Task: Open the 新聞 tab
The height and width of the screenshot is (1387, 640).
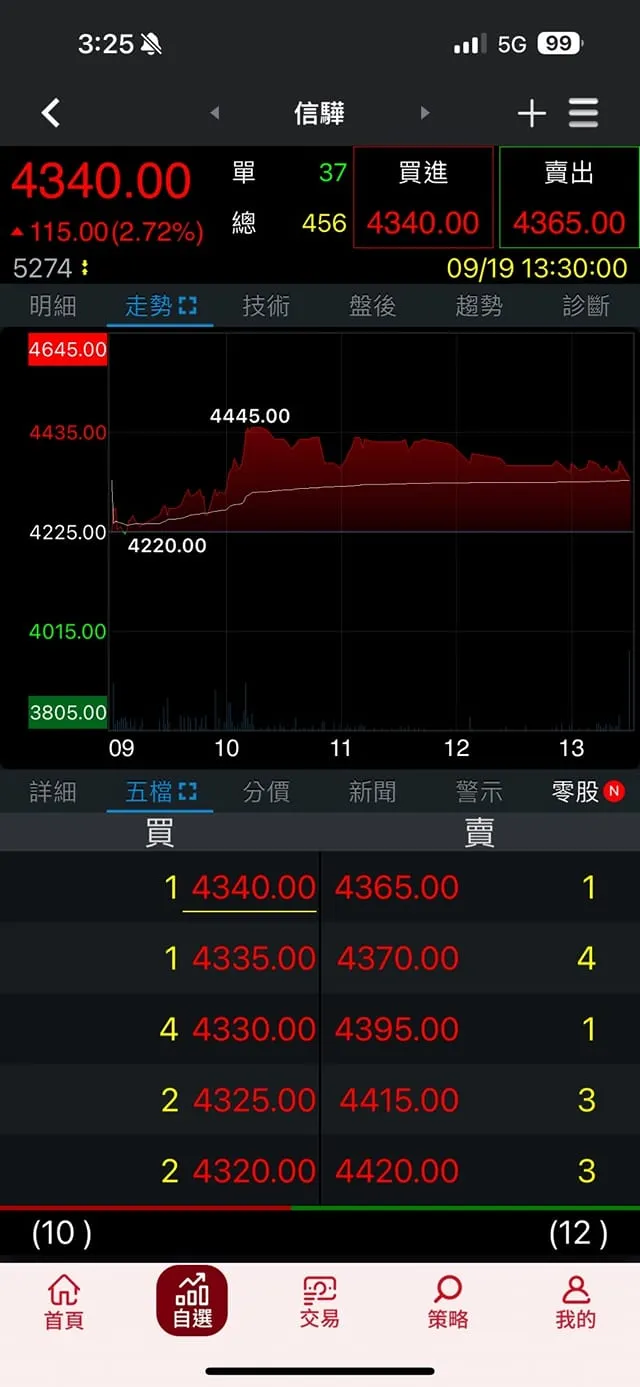Action: 373,792
